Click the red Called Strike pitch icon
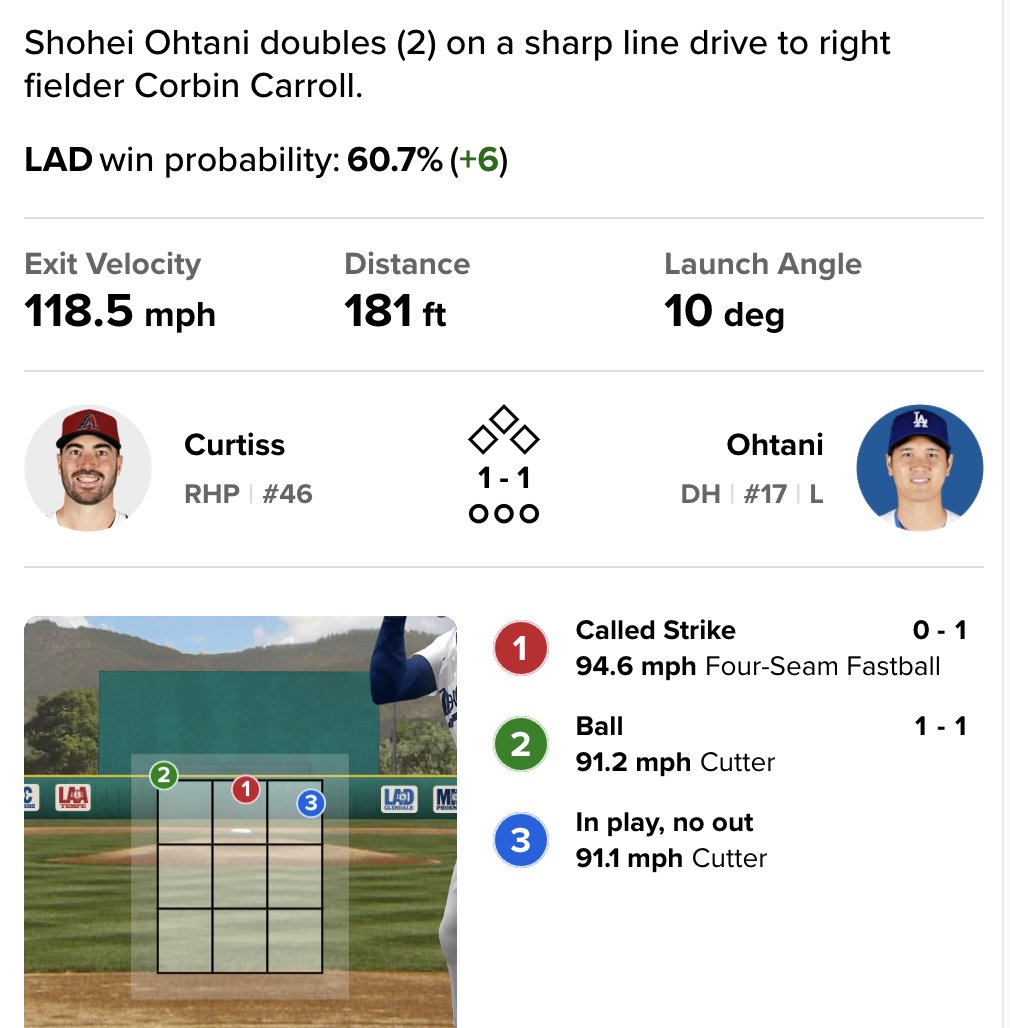 coord(520,647)
